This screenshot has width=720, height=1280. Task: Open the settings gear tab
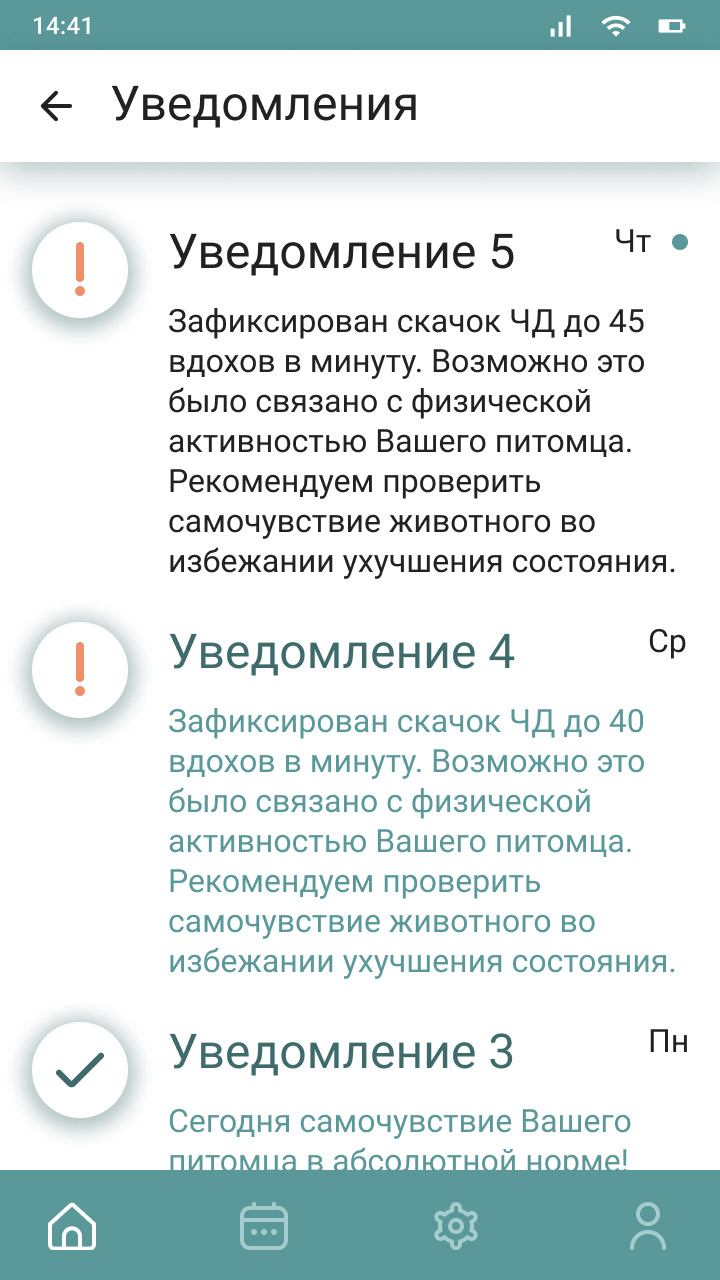point(456,1226)
